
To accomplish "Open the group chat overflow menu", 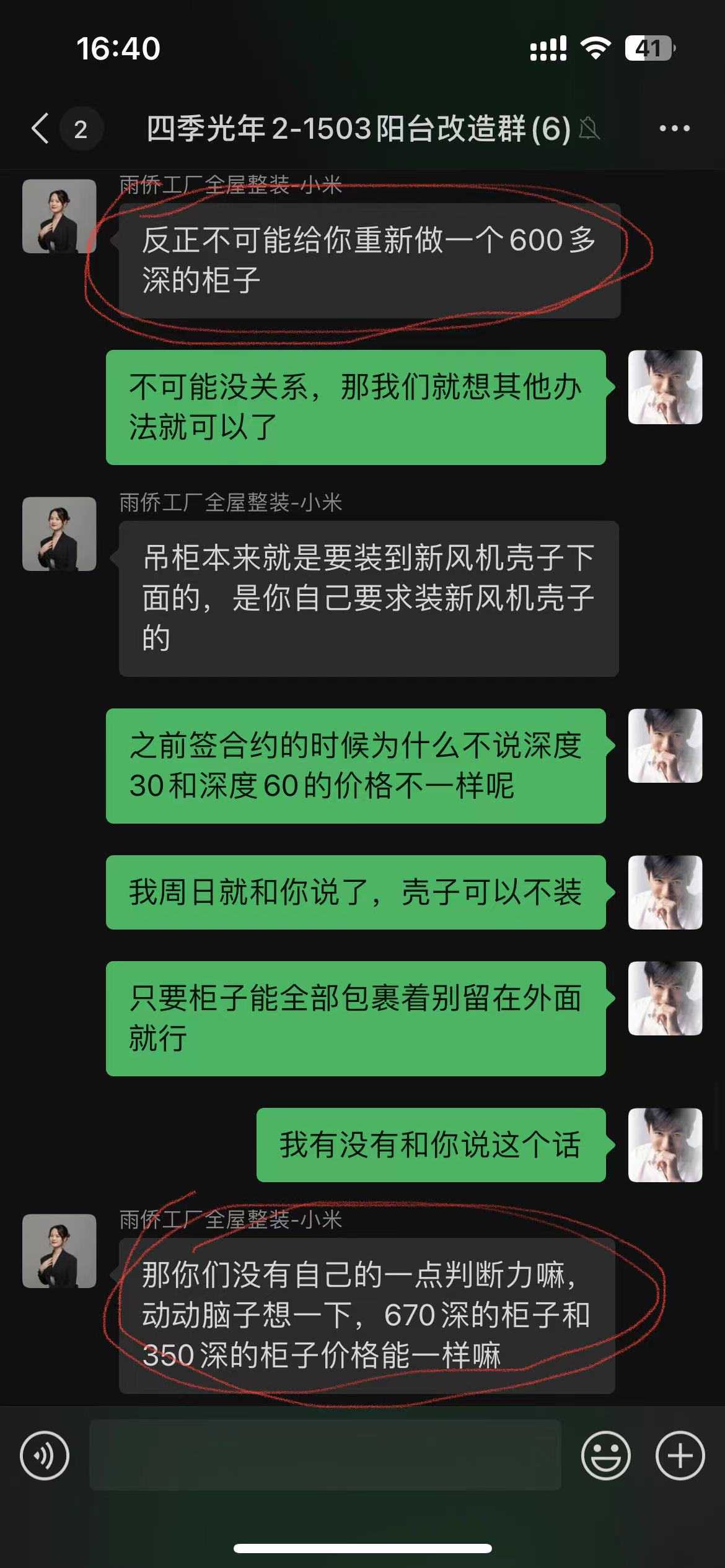I will (x=674, y=129).
